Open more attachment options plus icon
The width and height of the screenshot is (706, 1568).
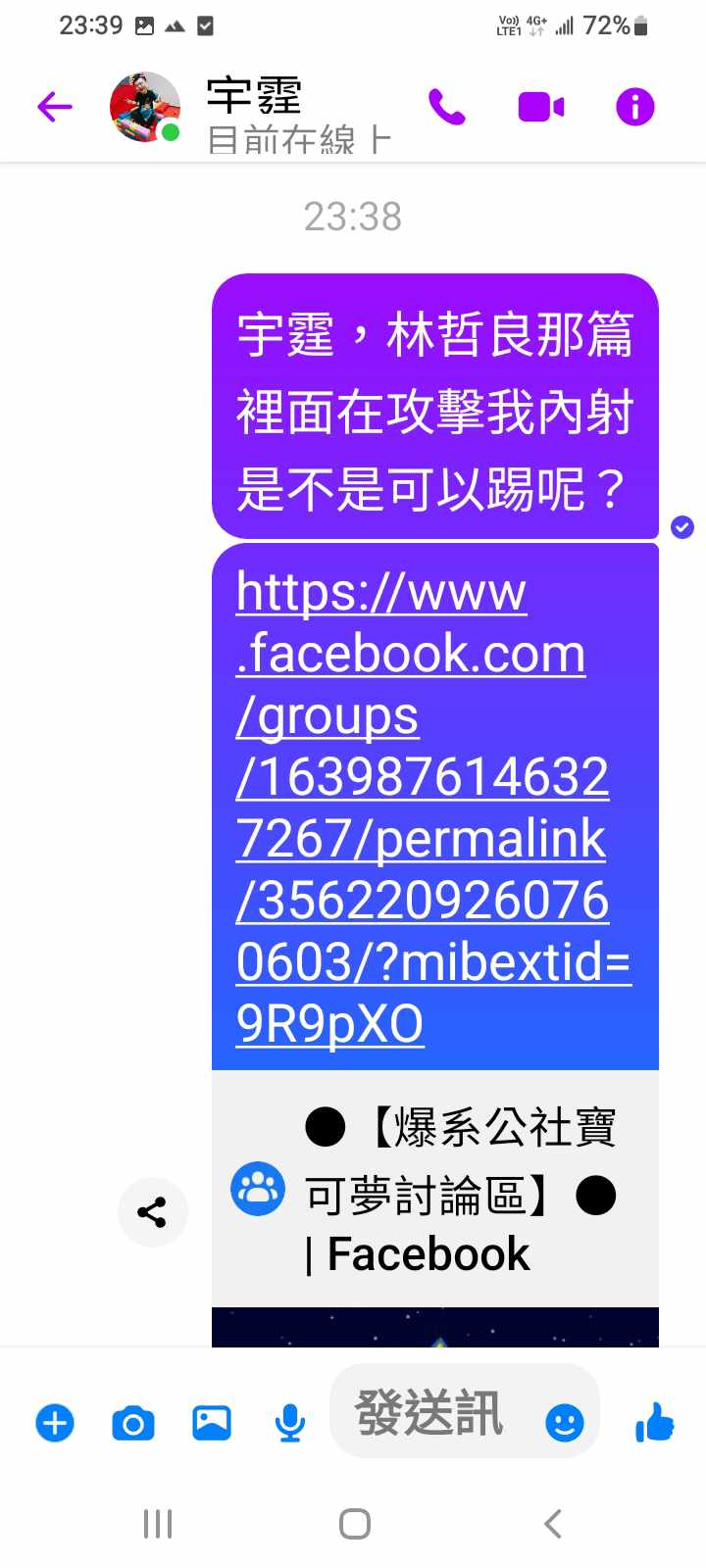[55, 1422]
